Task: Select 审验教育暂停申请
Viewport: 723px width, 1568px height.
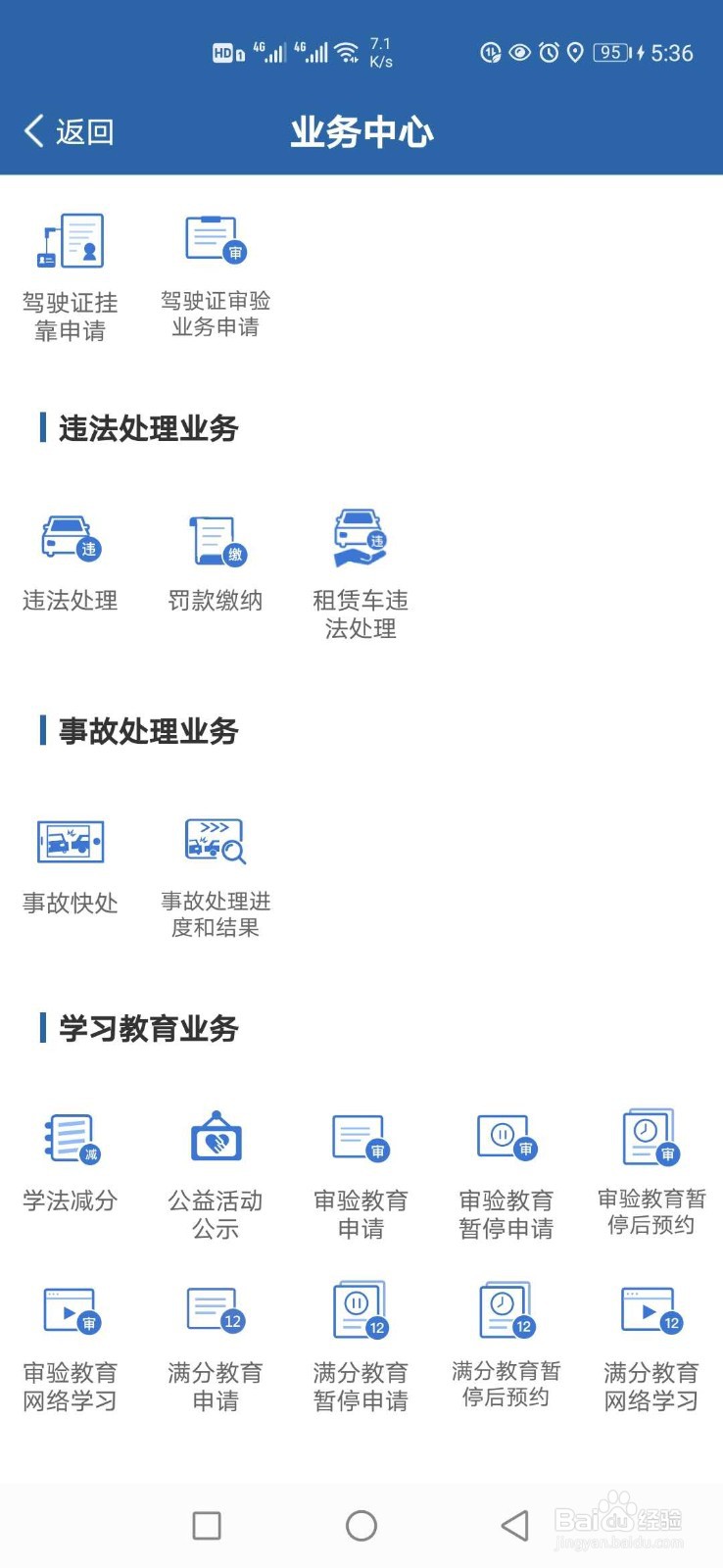Action: (x=506, y=1174)
